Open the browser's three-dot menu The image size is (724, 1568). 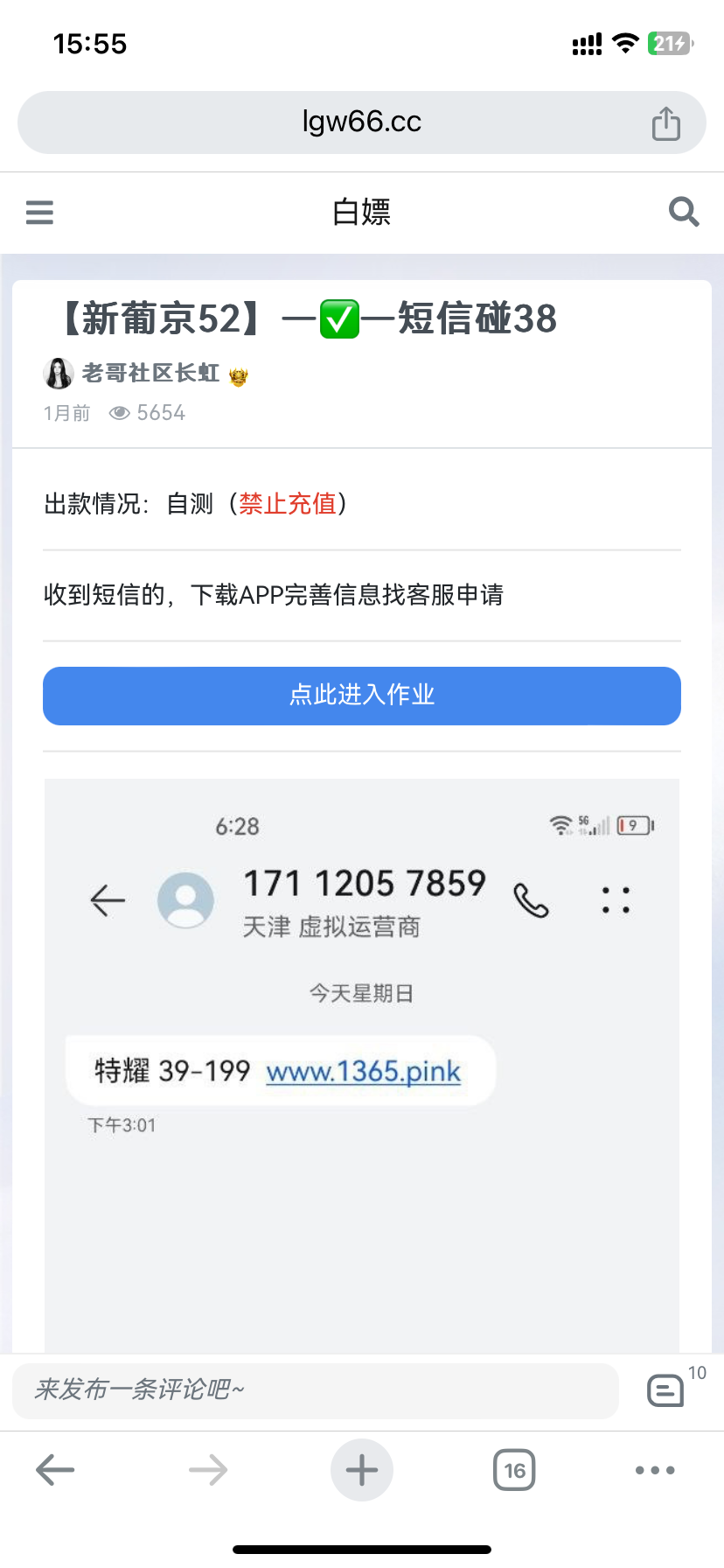click(x=655, y=1470)
